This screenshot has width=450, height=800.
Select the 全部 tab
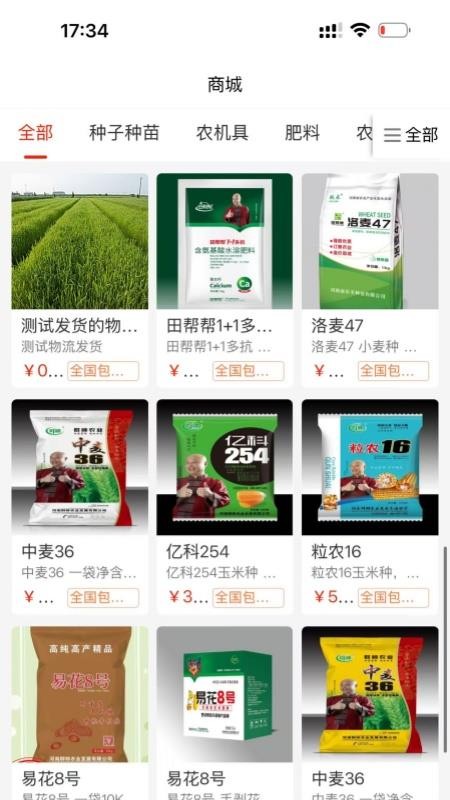coord(35,134)
